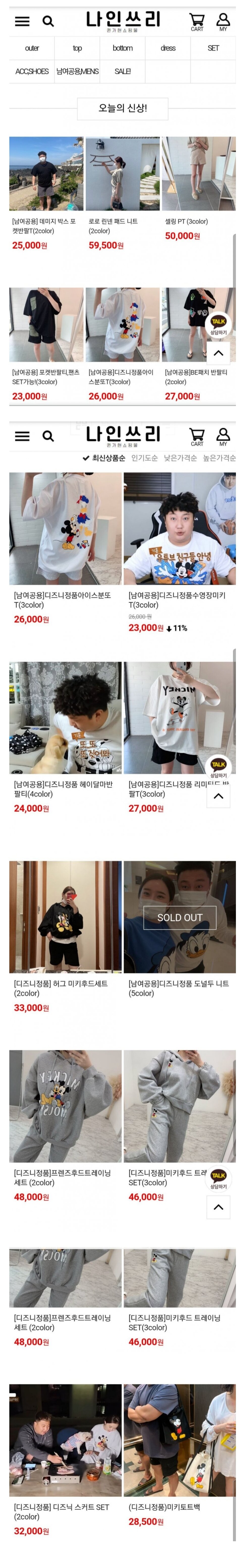View the 로로 린넨 패드 니트 product
The width and height of the screenshot is (245, 1568).
122,174
